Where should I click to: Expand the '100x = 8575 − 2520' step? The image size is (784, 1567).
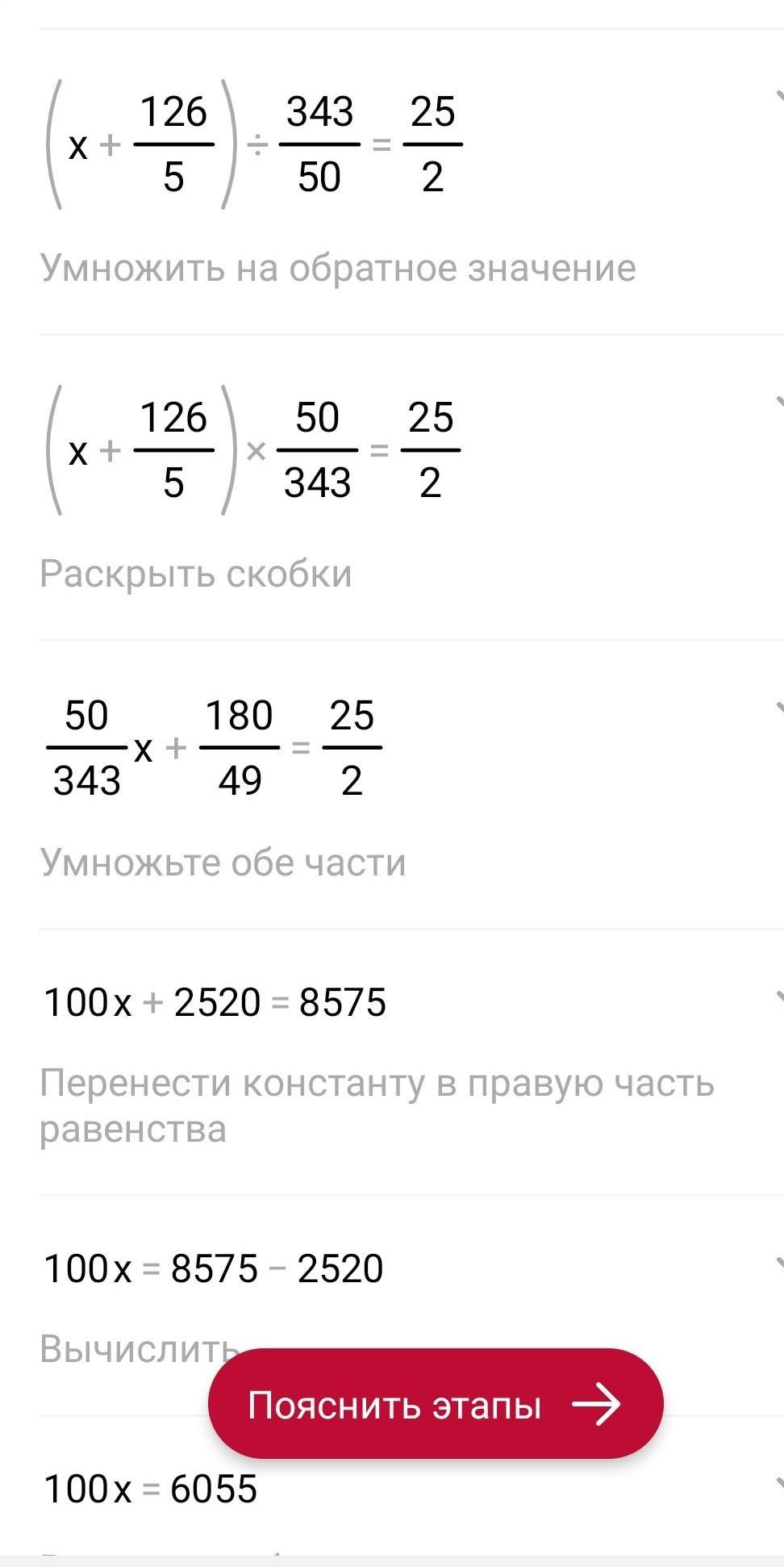[x=778, y=1264]
